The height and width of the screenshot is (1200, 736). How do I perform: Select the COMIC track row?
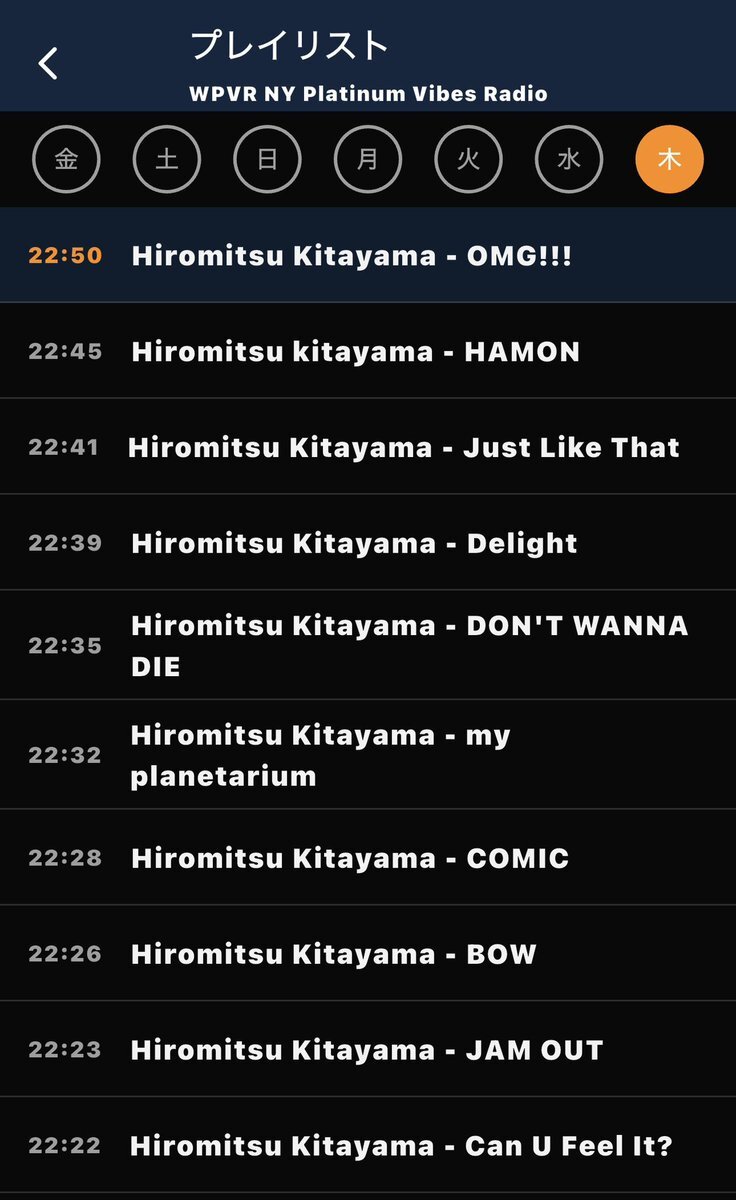[x=350, y=858]
